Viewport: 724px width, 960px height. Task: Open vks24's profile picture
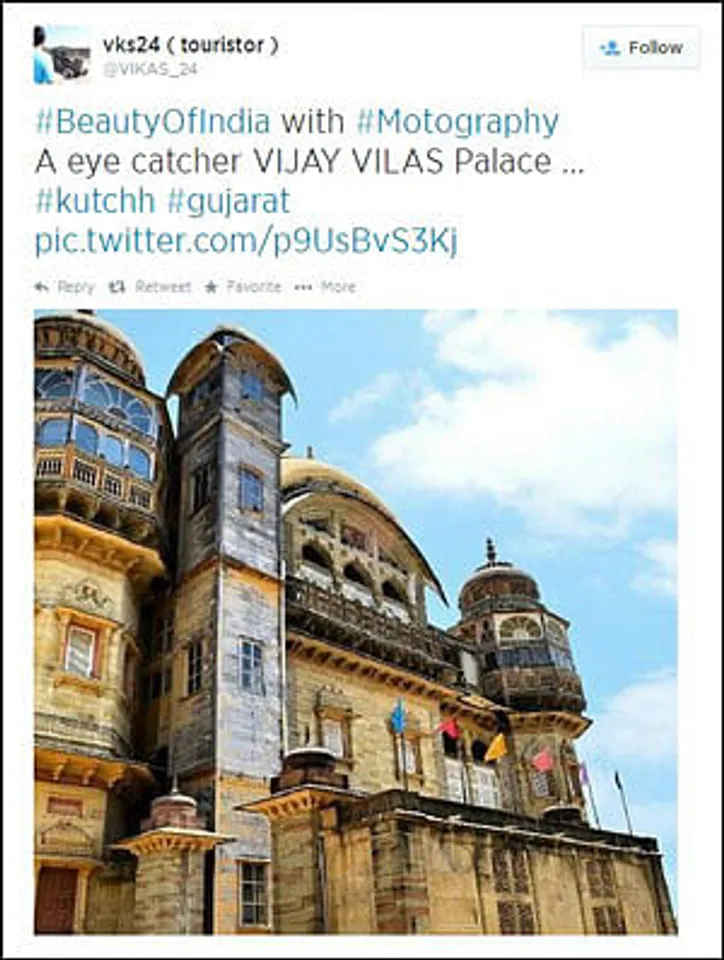62,54
